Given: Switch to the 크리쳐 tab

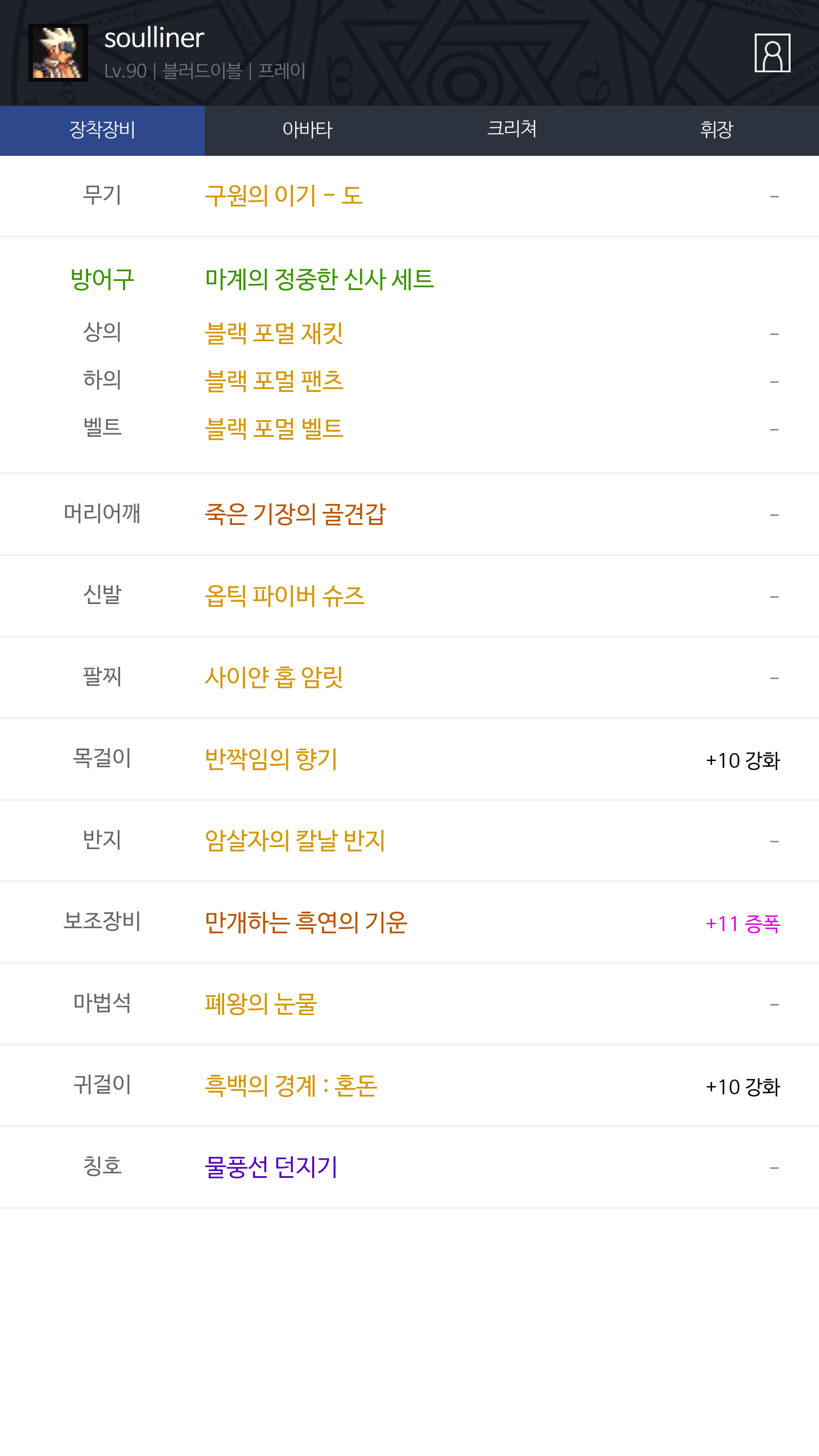Looking at the screenshot, I should [512, 130].
